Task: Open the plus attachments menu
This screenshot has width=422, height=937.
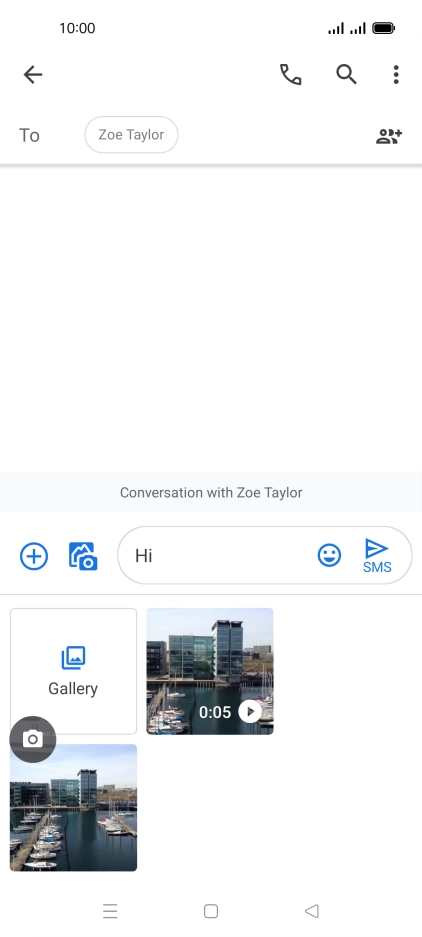Action: tap(34, 556)
